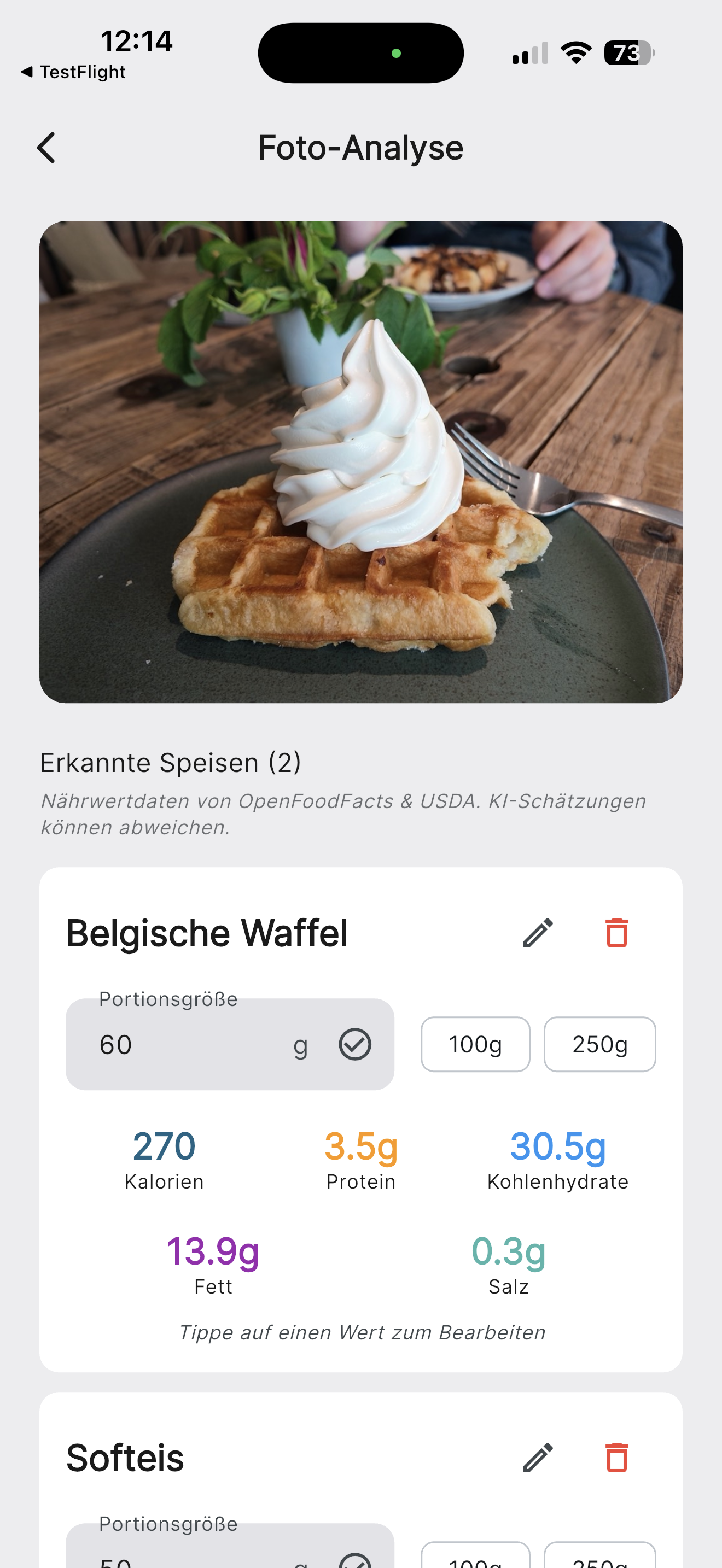Tap the Belgische Waffel portion size field
Image resolution: width=722 pixels, height=1568 pixels.
195,1045
